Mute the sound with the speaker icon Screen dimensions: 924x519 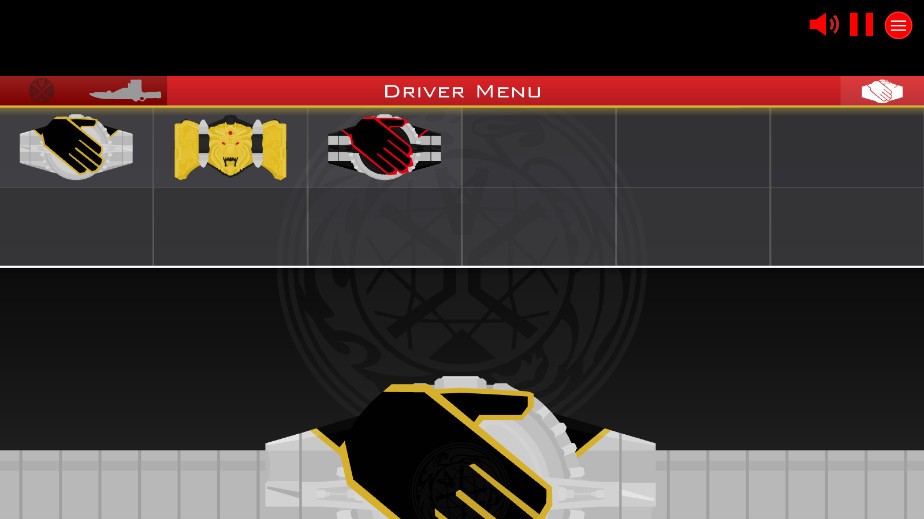click(x=823, y=25)
